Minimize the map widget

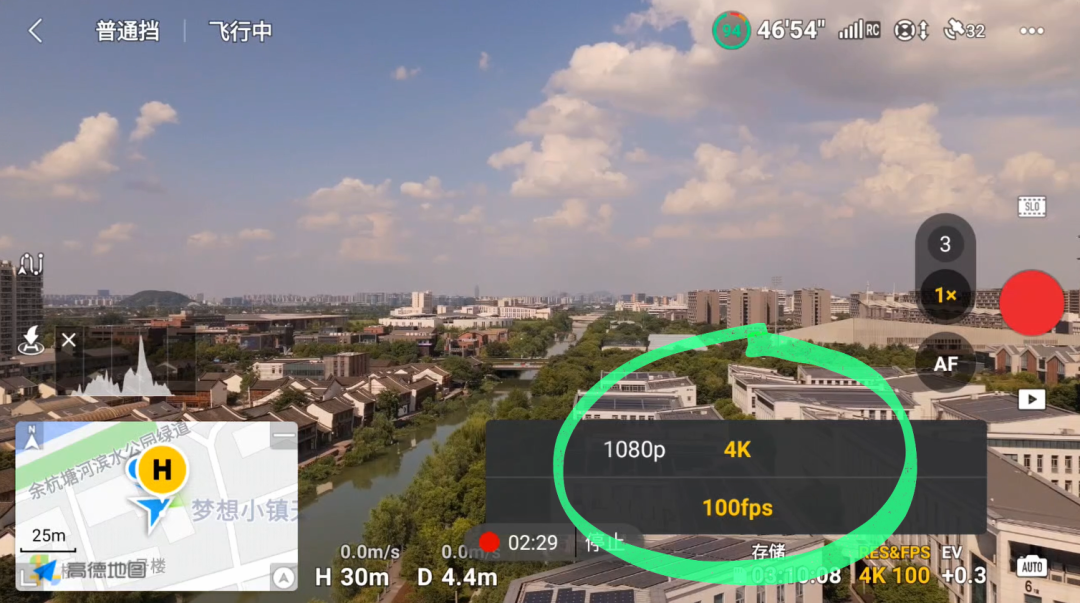pyautogui.click(x=284, y=437)
